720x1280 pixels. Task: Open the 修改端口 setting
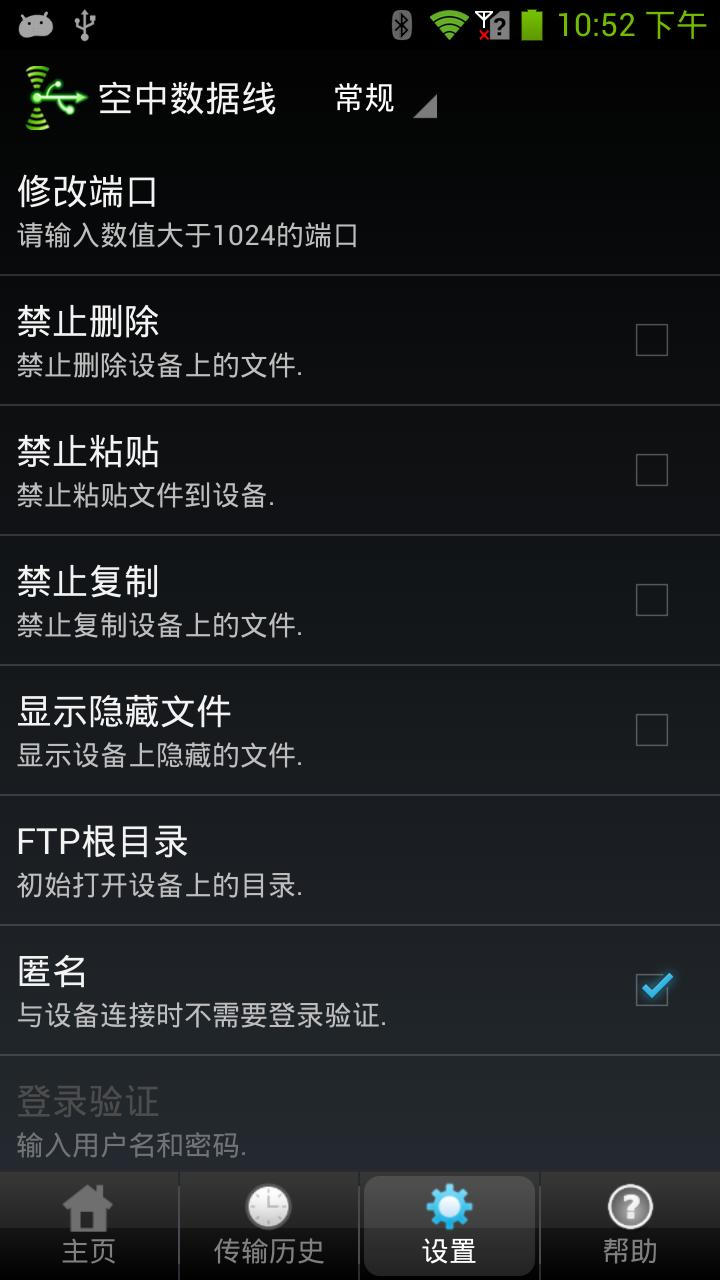pos(360,211)
